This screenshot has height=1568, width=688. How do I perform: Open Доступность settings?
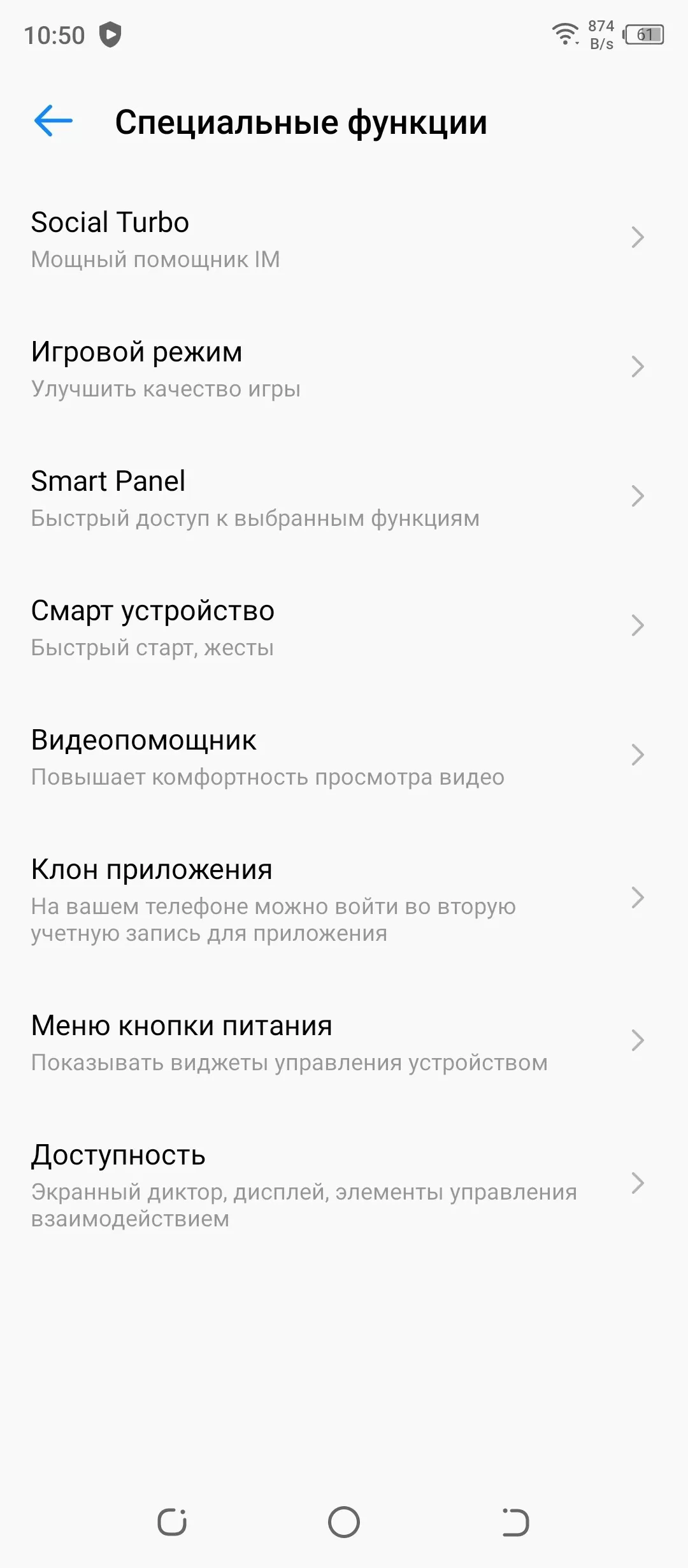pyautogui.click(x=344, y=1184)
